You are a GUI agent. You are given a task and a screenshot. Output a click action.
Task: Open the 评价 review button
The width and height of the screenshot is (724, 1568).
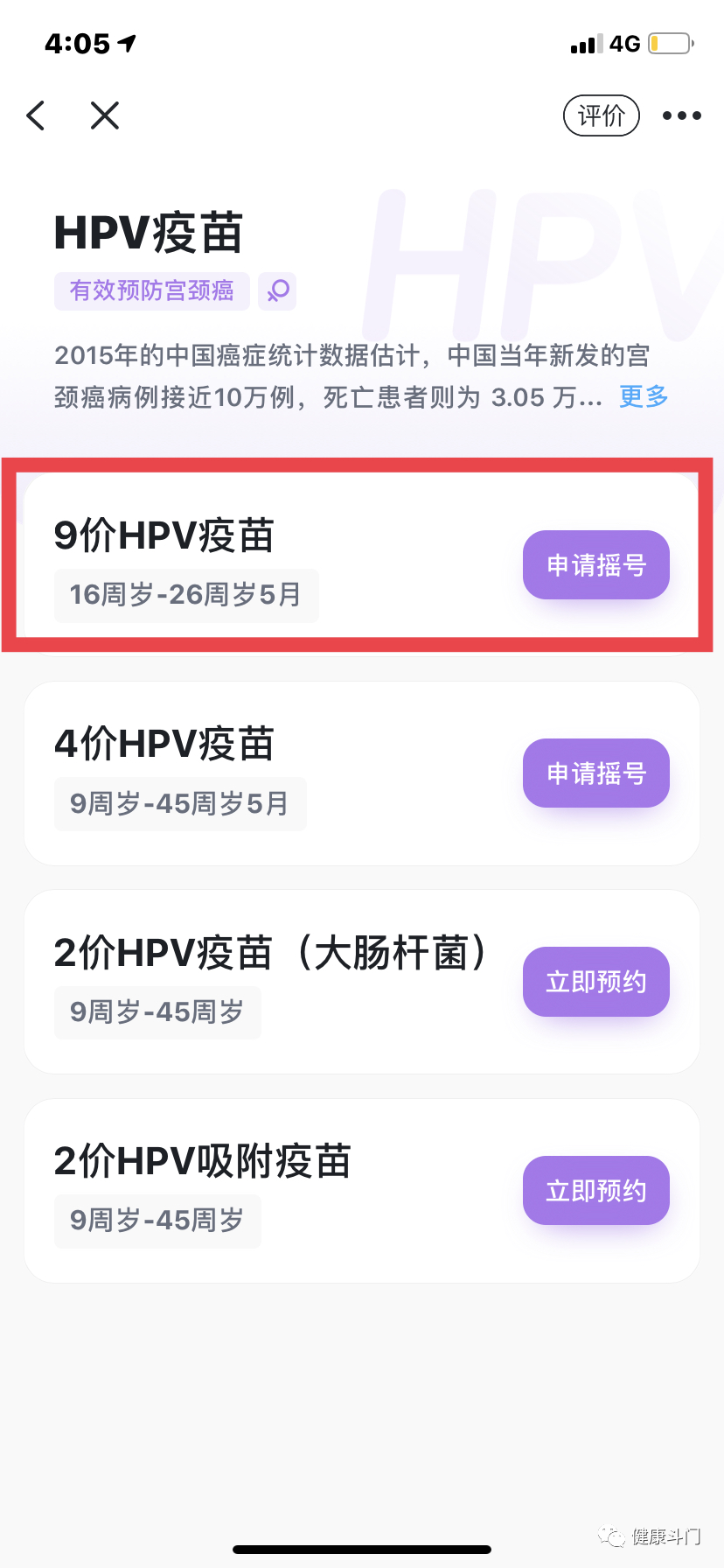click(x=602, y=115)
